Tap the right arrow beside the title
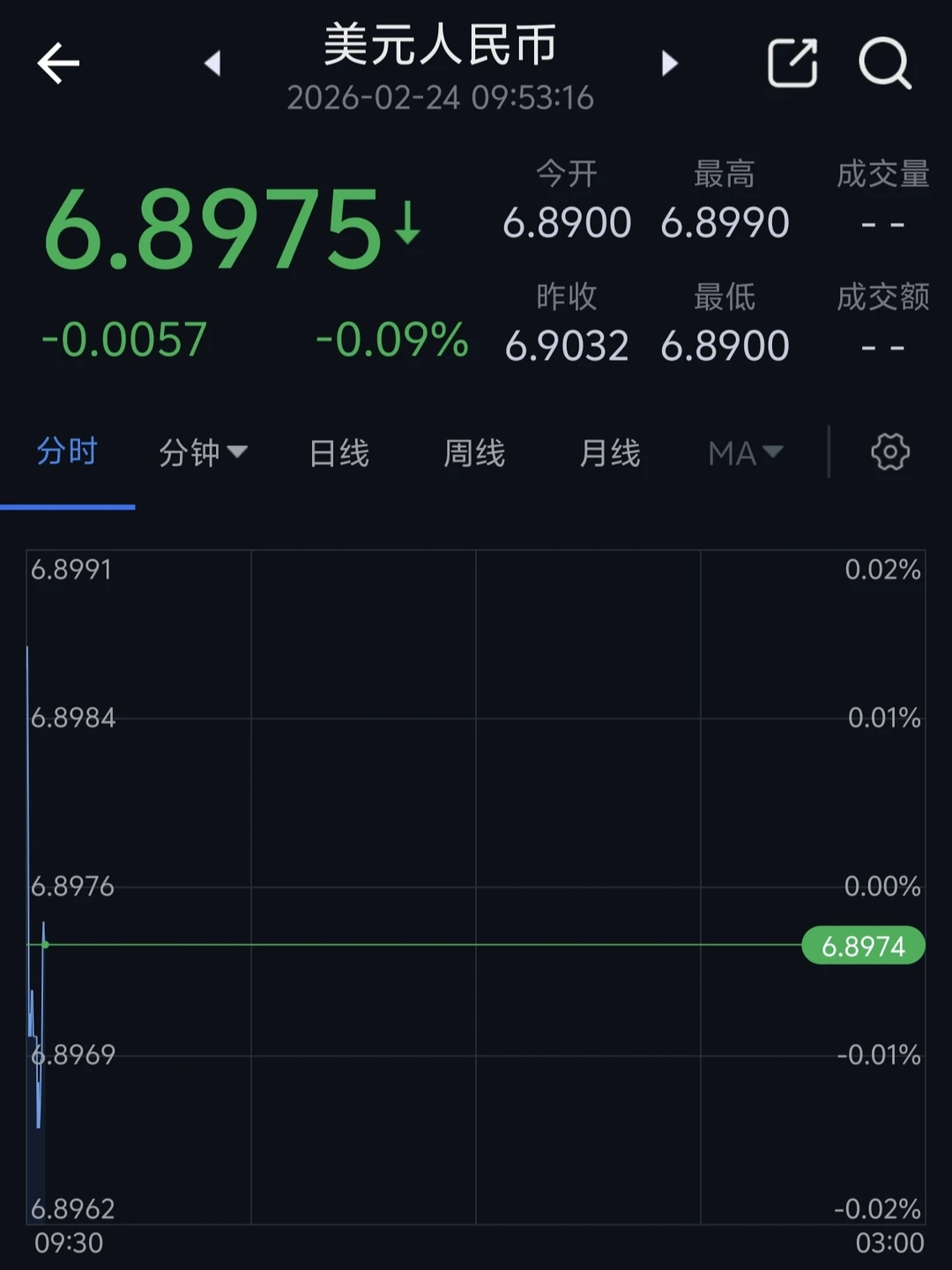 (670, 63)
